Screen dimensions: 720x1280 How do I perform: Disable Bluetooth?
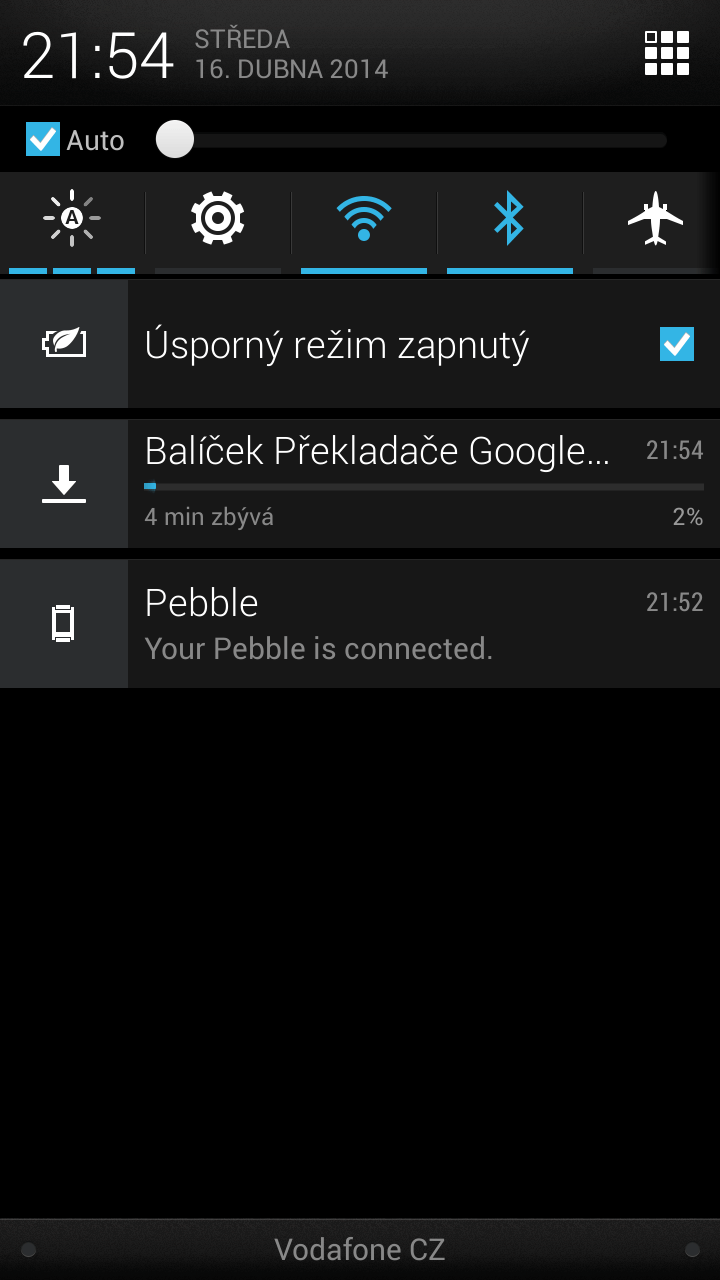point(509,218)
